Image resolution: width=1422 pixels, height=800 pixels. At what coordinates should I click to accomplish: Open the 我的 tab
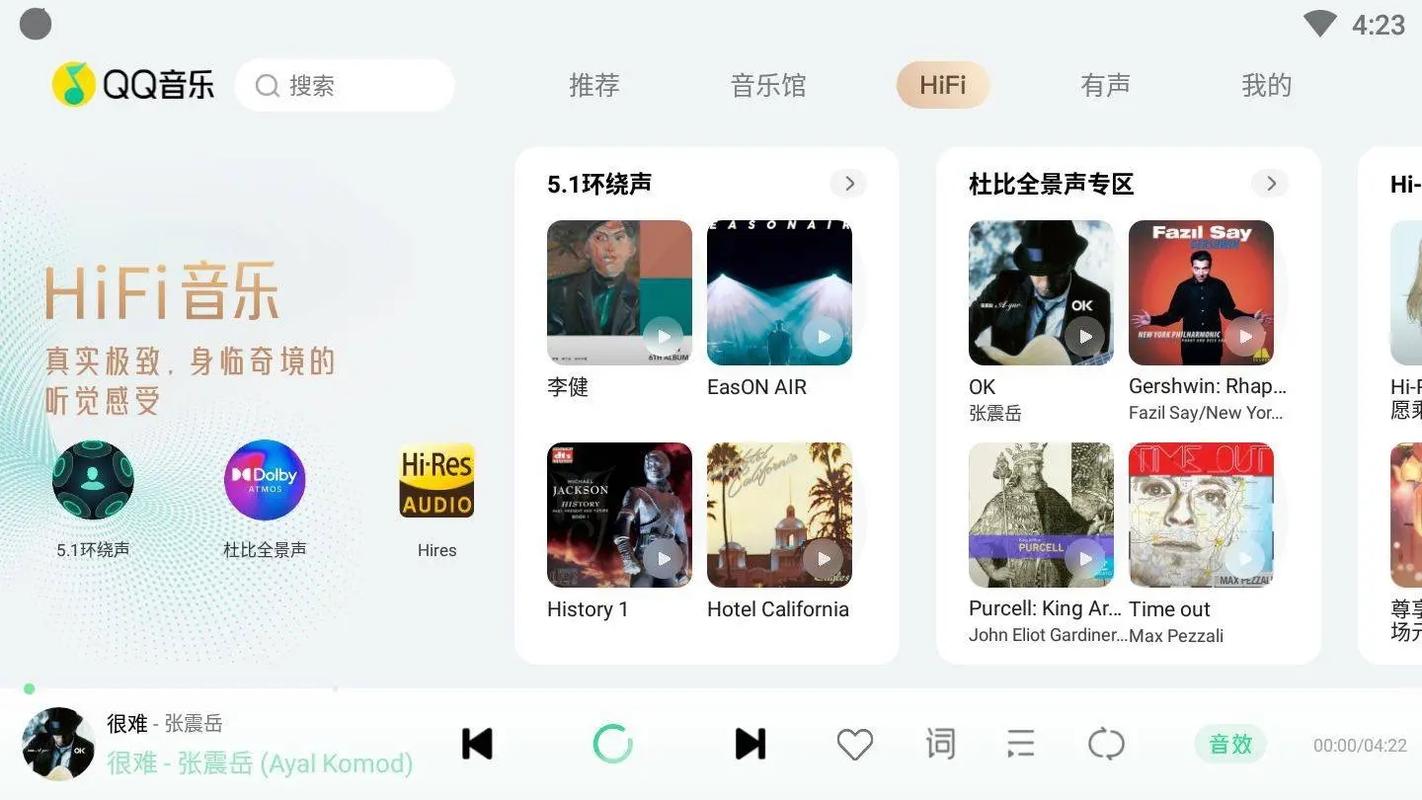pyautogui.click(x=1266, y=86)
